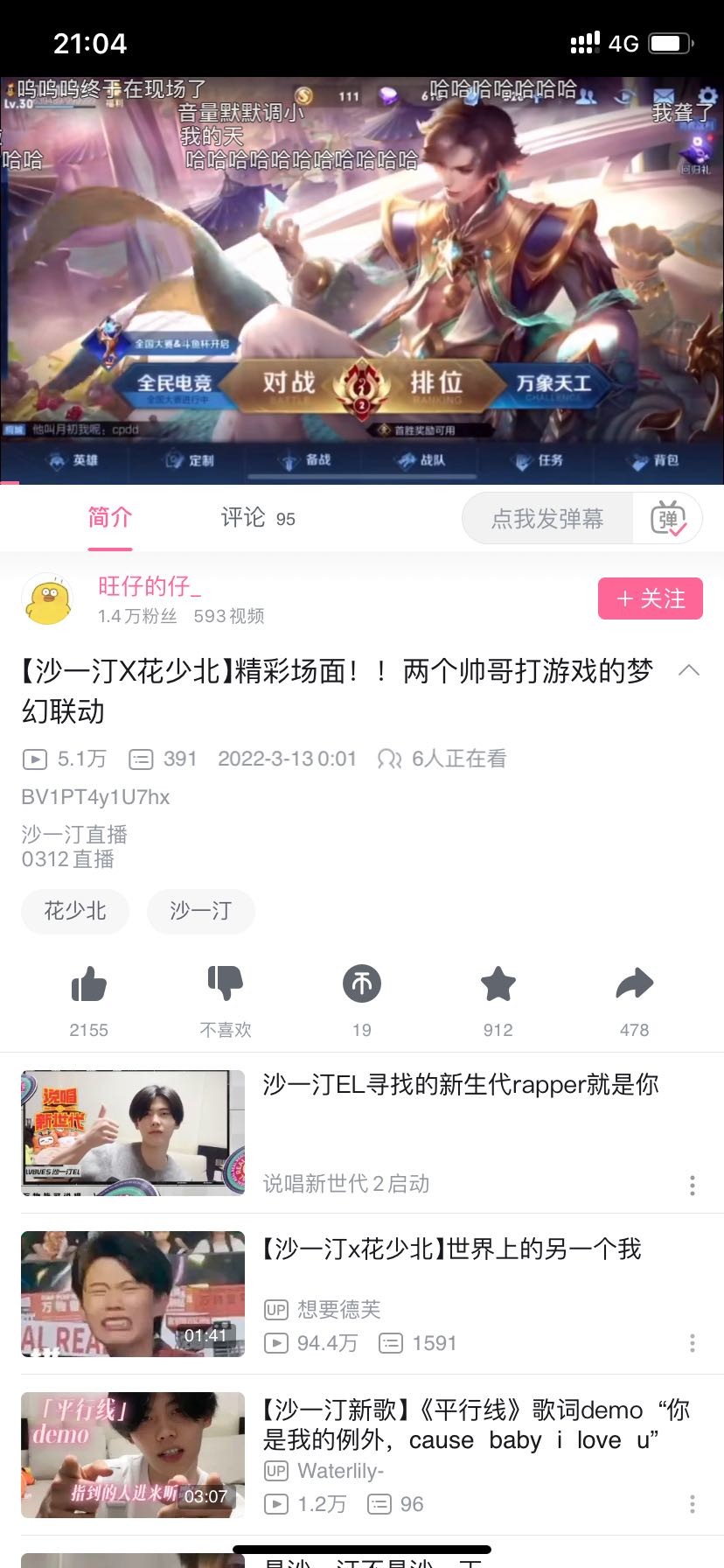This screenshot has width=724, height=1568.
Task: Follow 旺仔的仔_ with the 关注 button
Action: point(650,598)
